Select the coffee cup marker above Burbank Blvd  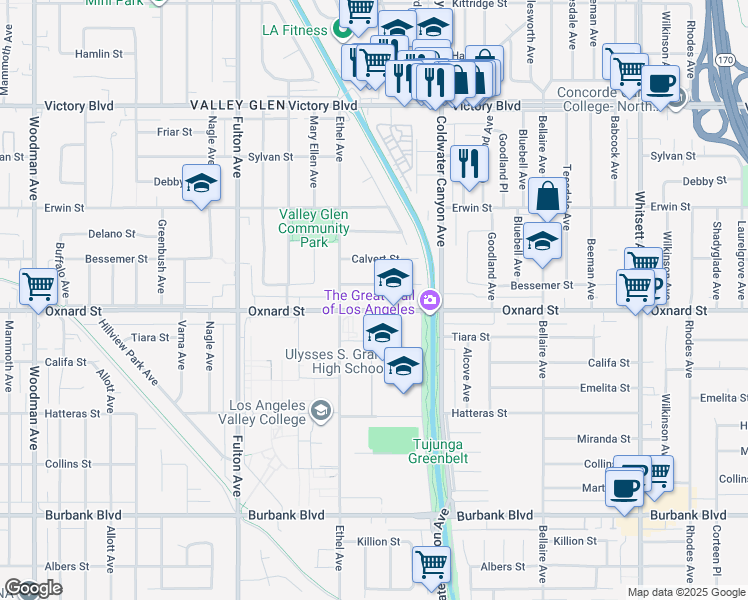pyautogui.click(x=624, y=490)
